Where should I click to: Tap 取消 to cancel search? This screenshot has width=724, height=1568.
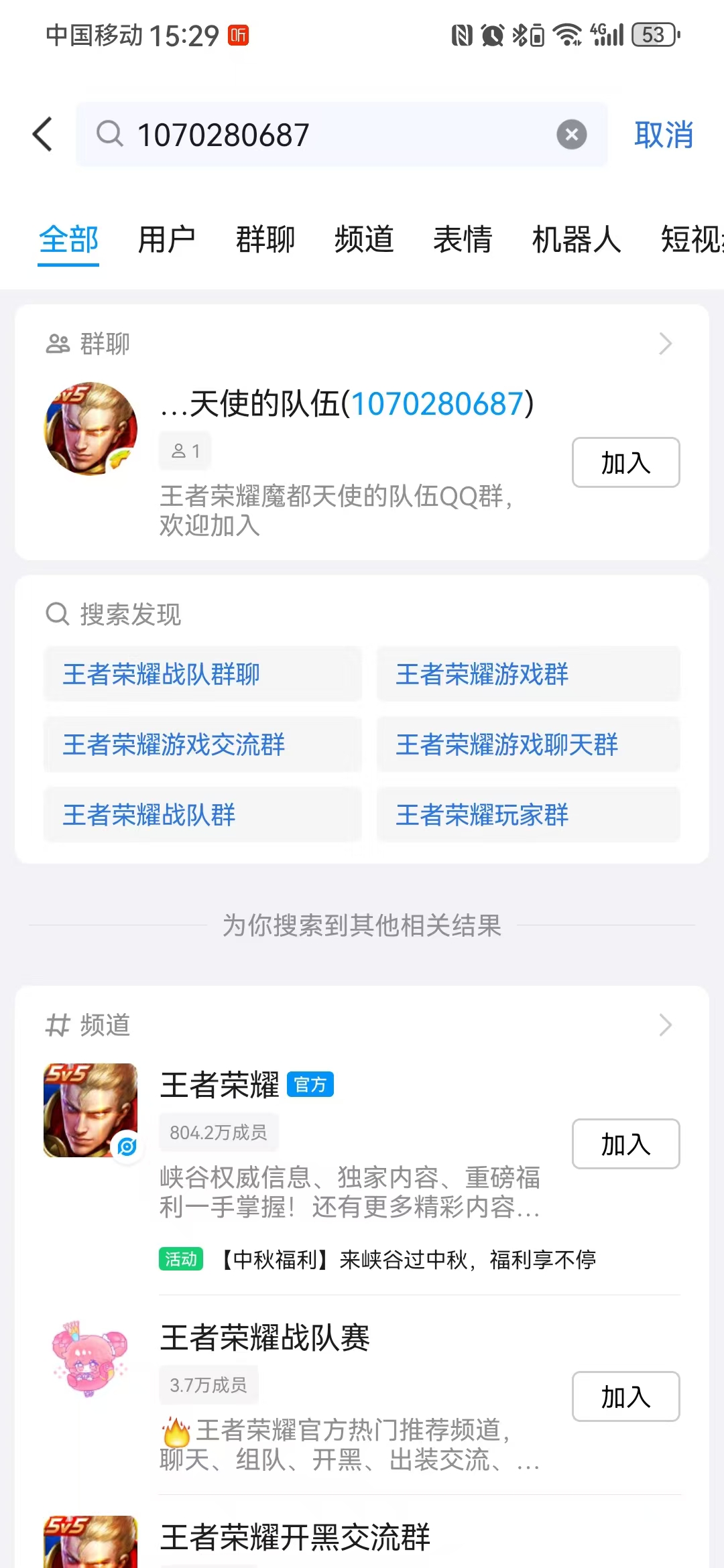pos(663,135)
